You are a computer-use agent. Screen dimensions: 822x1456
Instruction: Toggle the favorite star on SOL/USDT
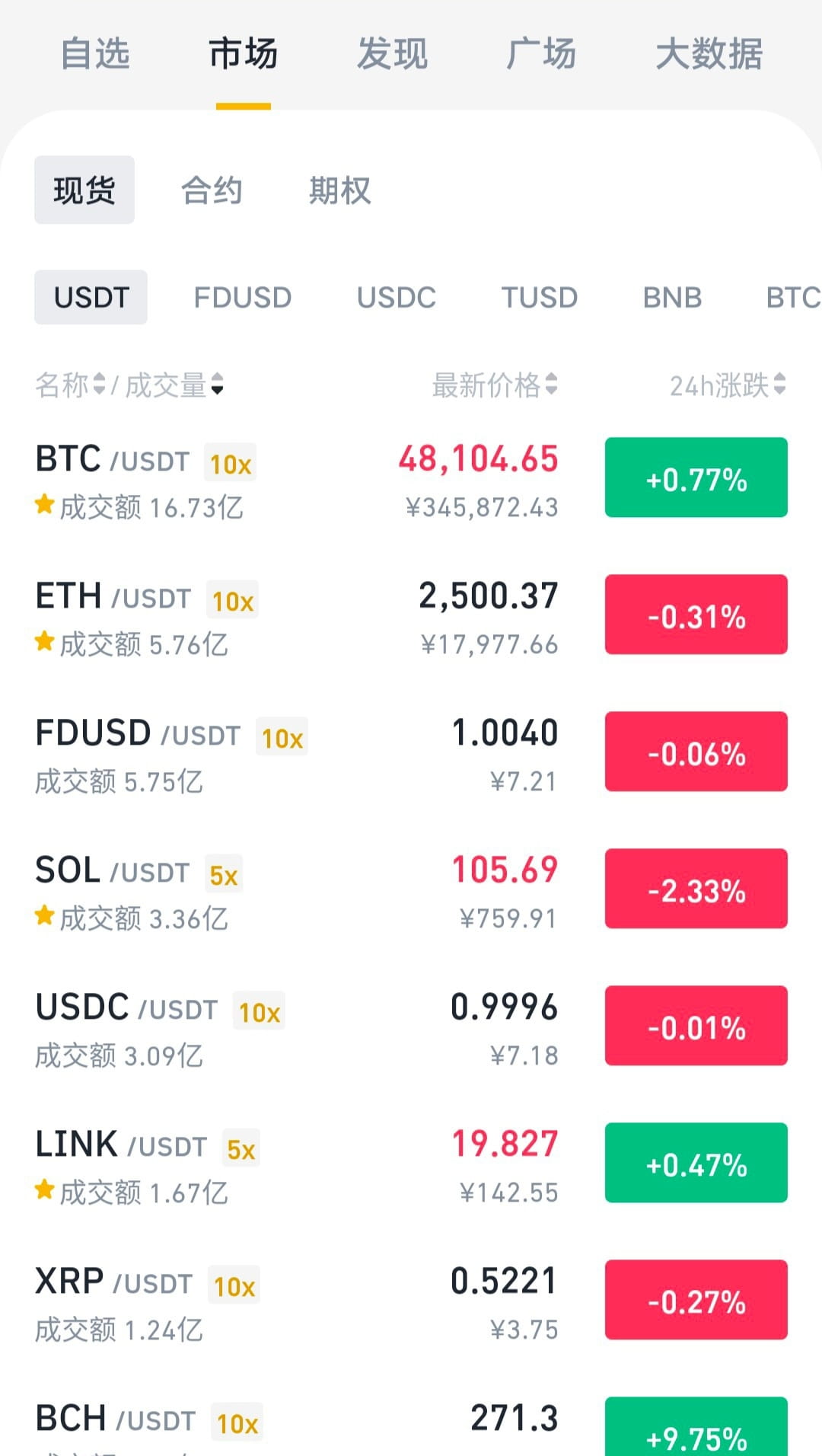(x=46, y=918)
